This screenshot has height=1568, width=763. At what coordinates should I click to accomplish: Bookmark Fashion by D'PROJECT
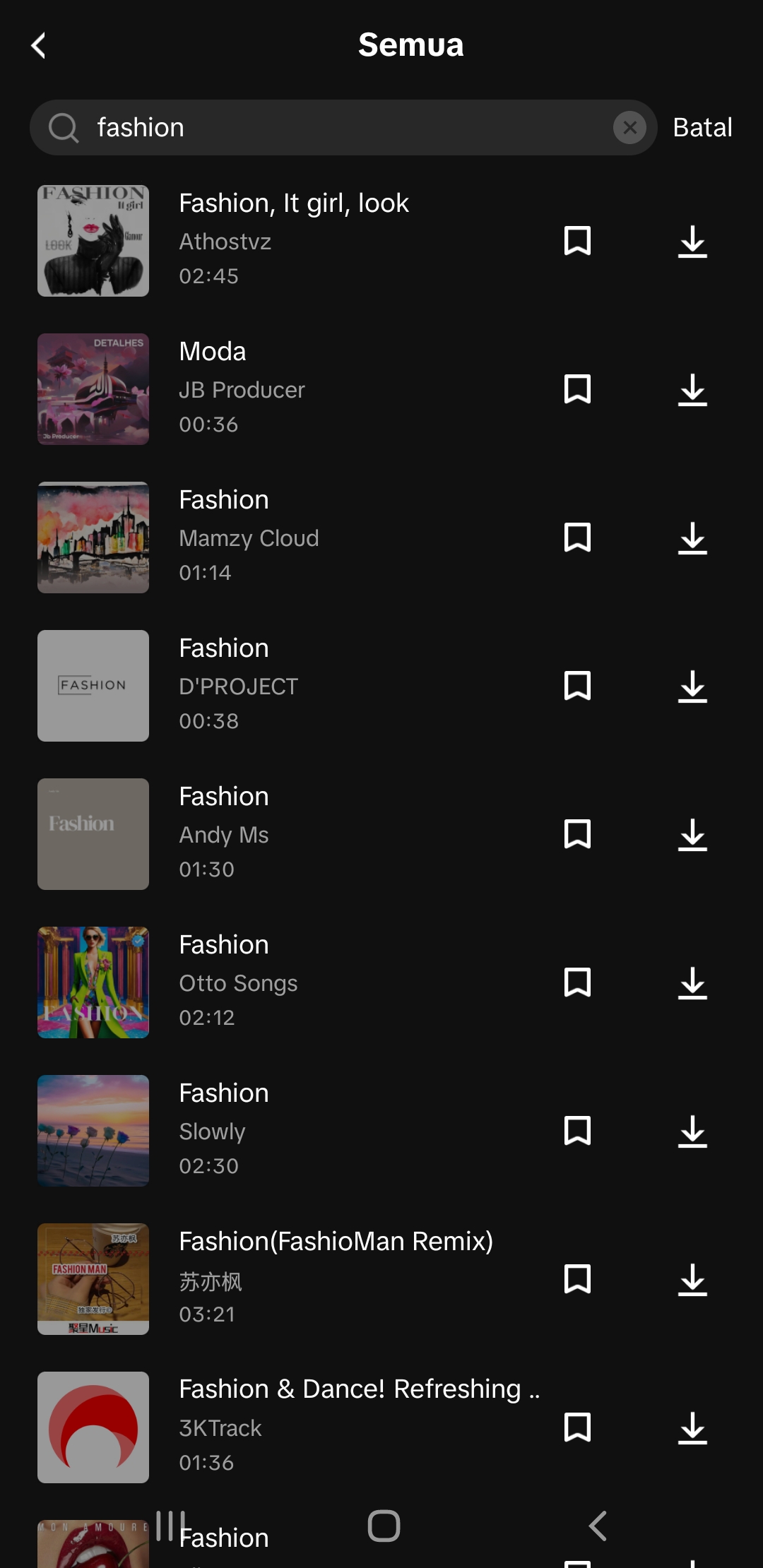coord(577,686)
